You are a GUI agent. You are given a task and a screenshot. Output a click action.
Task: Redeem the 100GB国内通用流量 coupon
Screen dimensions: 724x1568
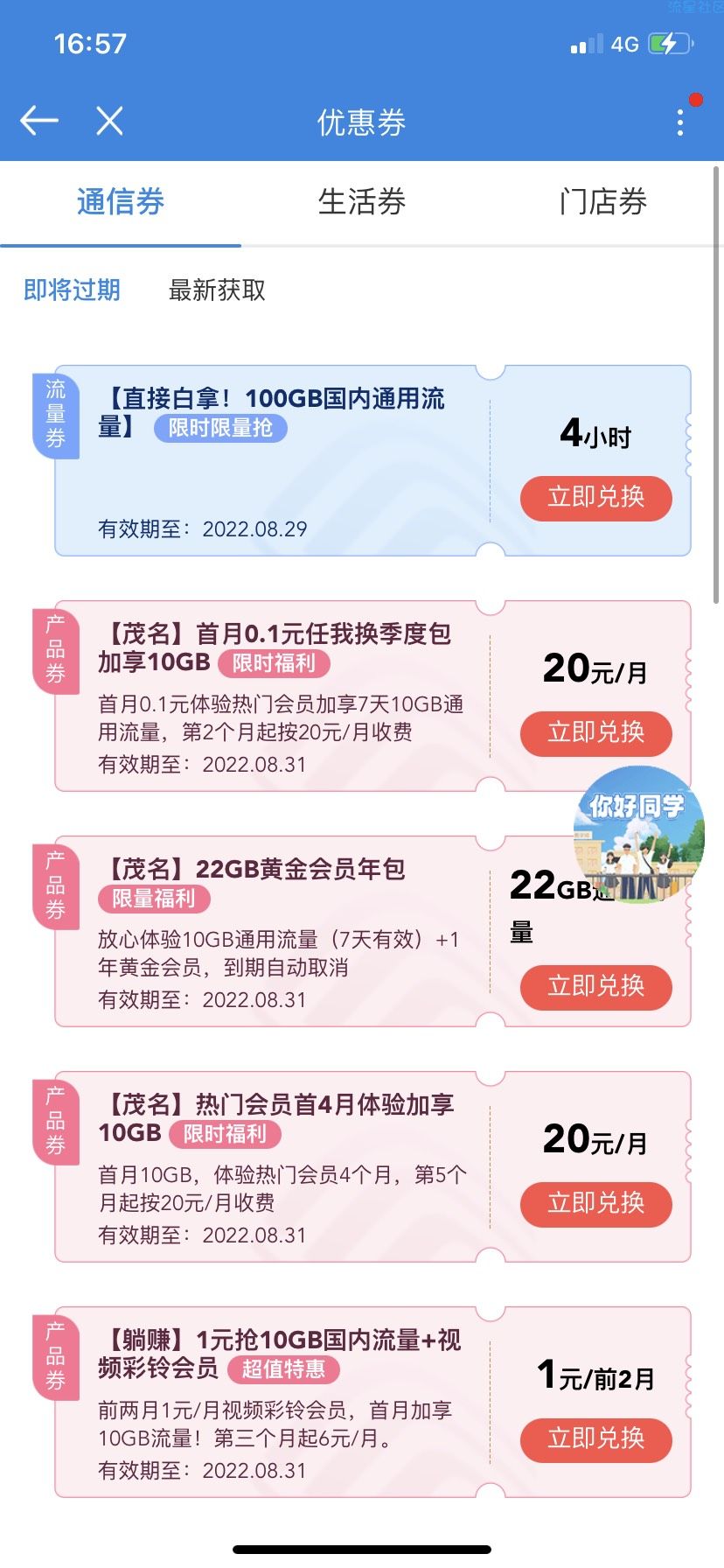pos(595,498)
